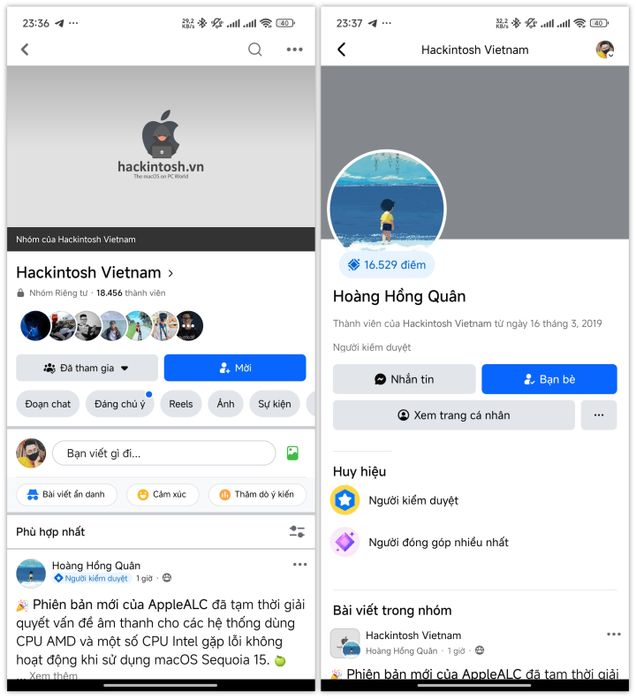This screenshot has height=700, width=636.
Task: Switch to the Ảnh tab
Action: 225,404
